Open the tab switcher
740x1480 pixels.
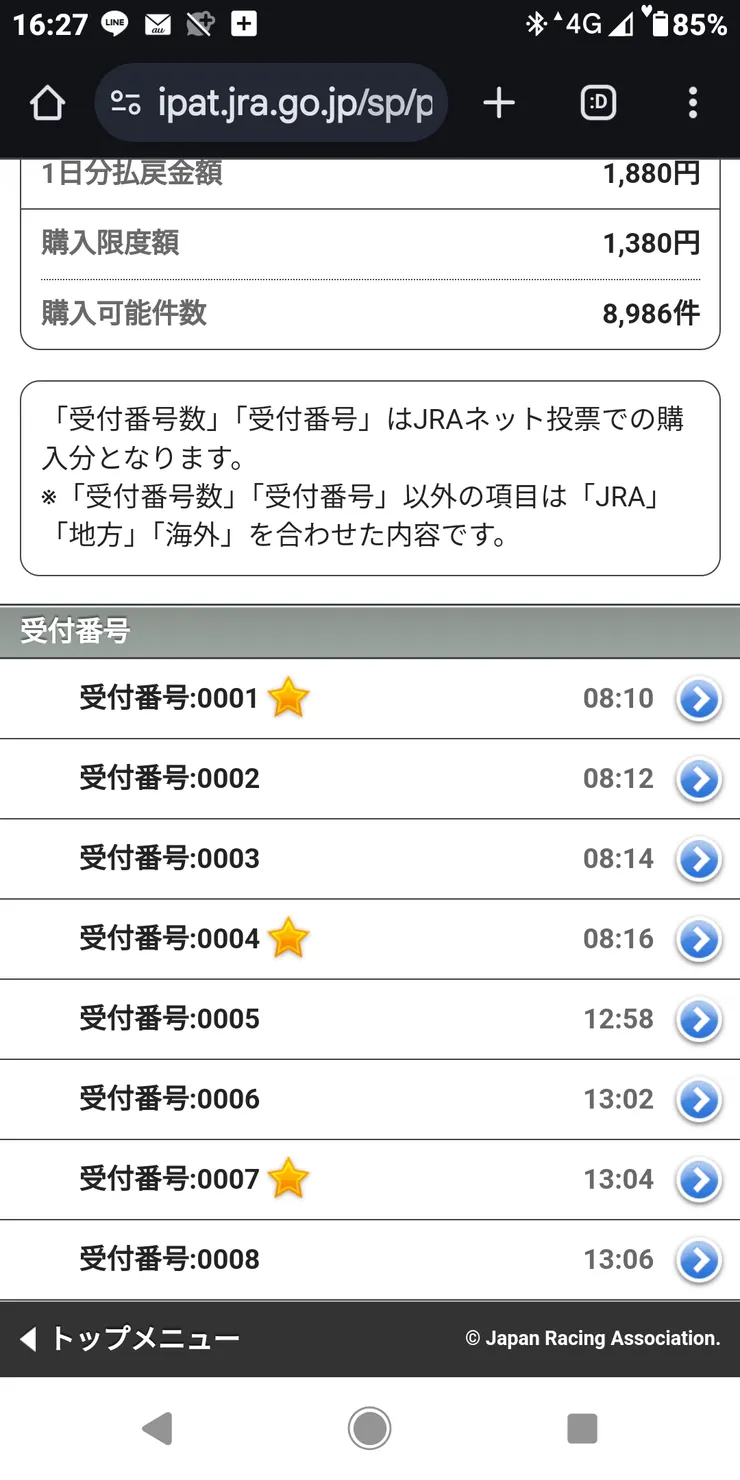(x=598, y=103)
